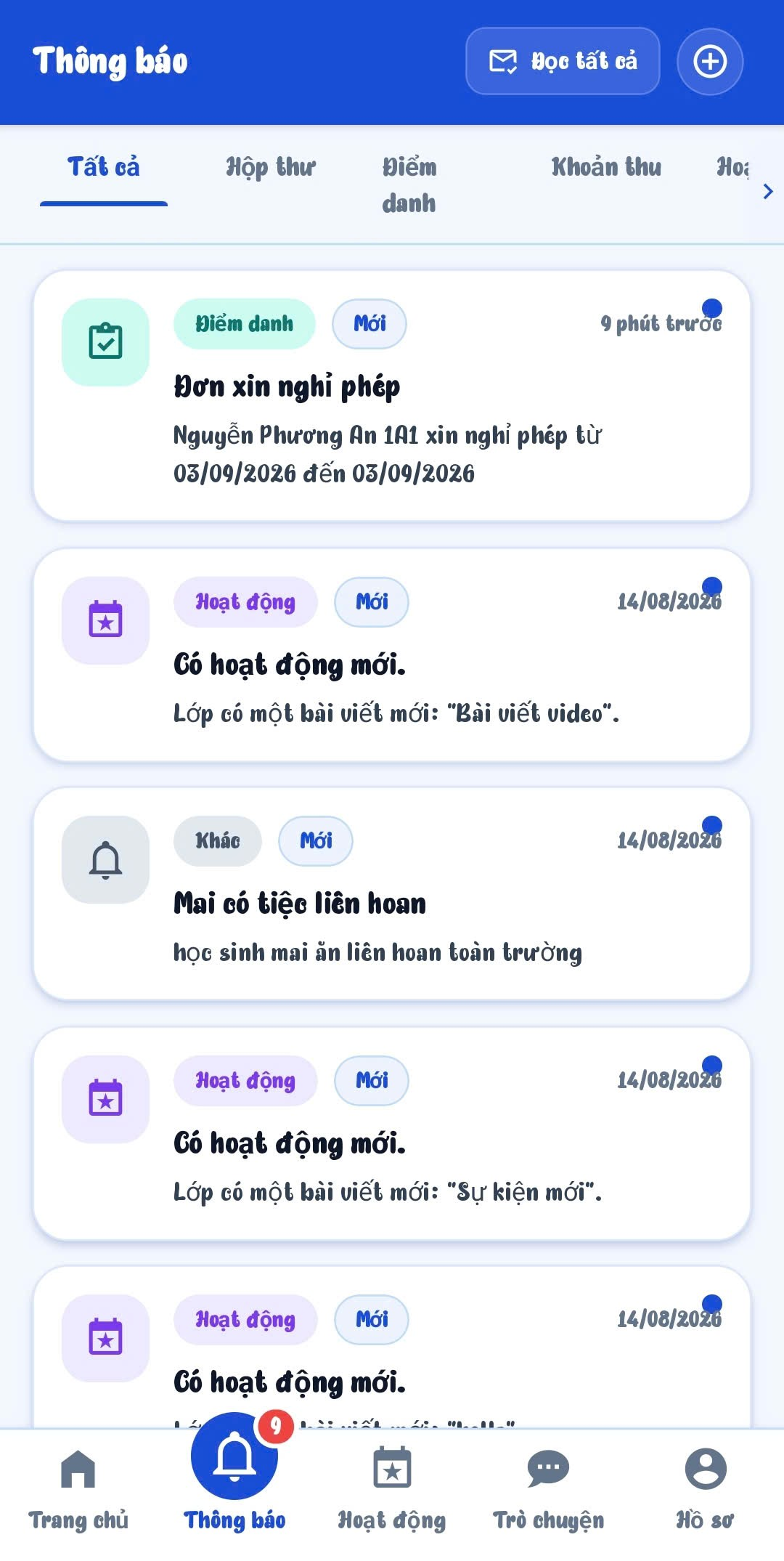784x1561 pixels.
Task: Create a new notification with plus icon
Action: click(710, 61)
